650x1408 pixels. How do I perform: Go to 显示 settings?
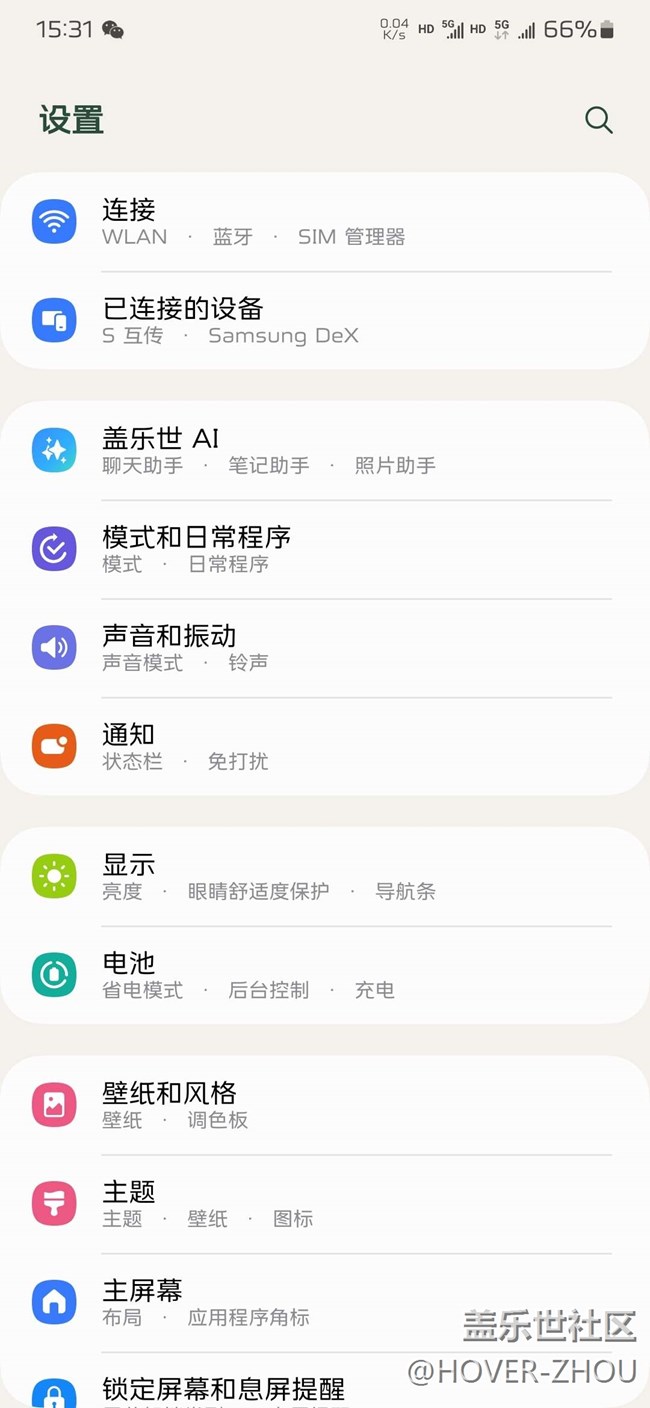[325, 876]
